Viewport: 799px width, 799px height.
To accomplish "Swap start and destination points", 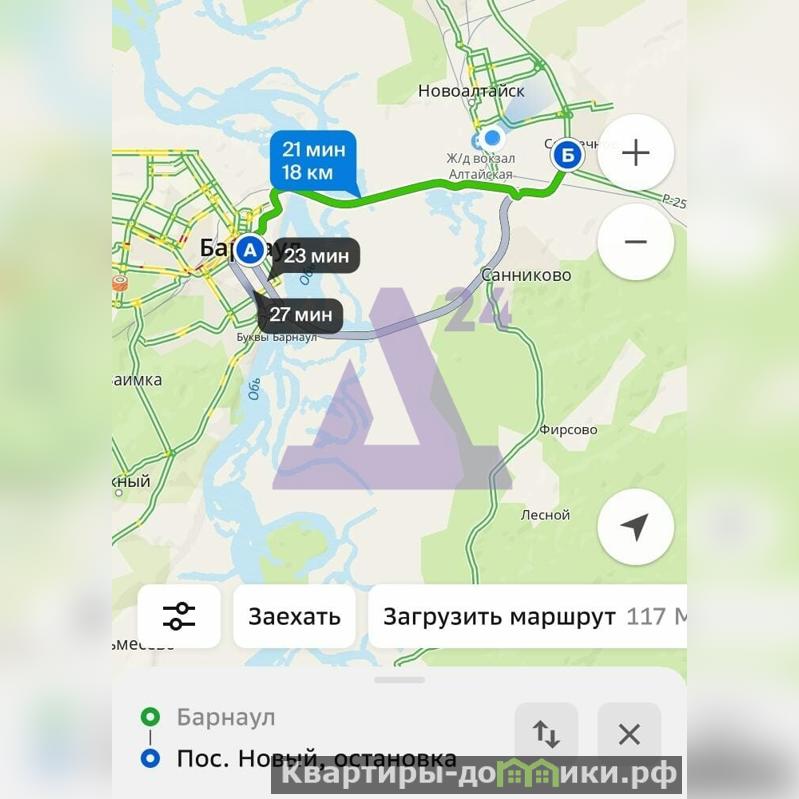I will click(x=546, y=734).
